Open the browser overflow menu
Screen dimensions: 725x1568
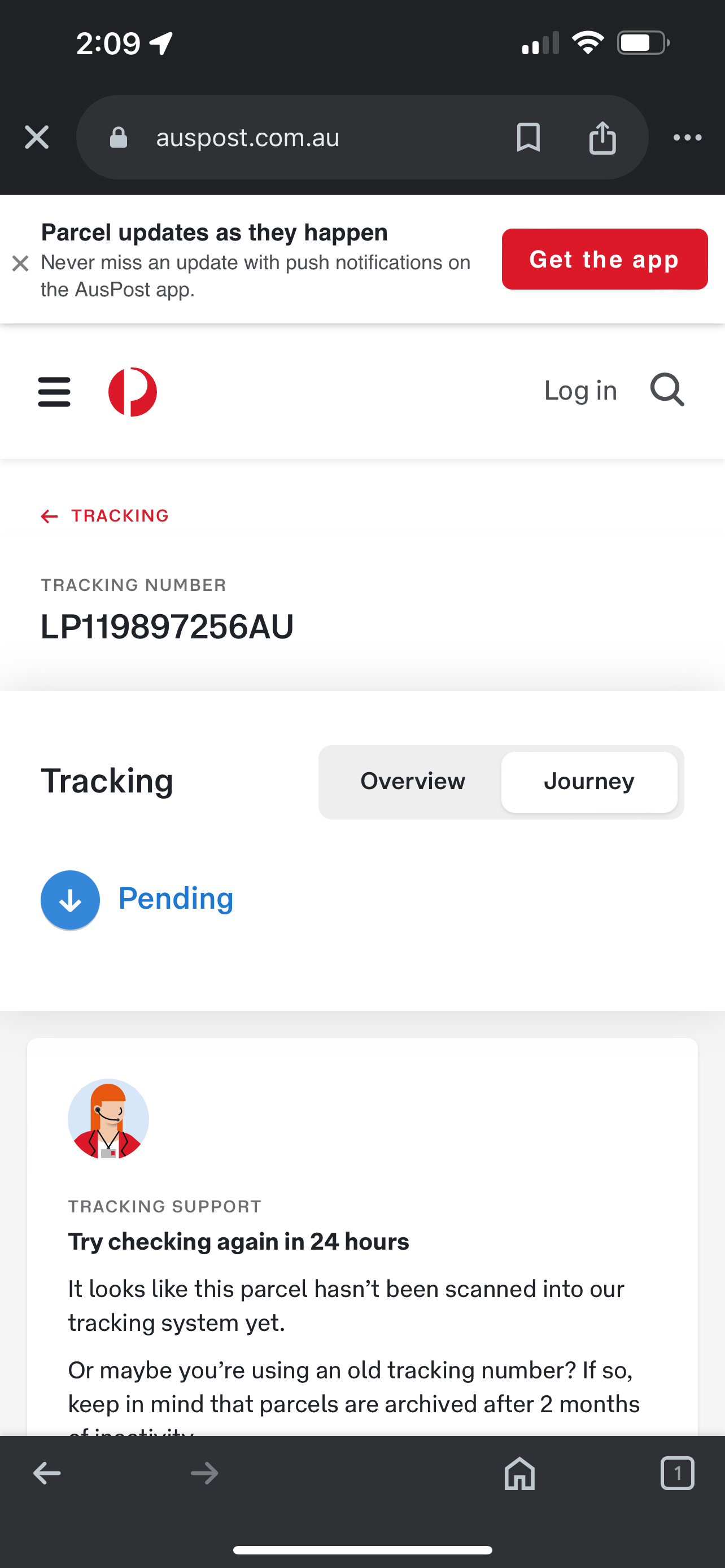687,138
